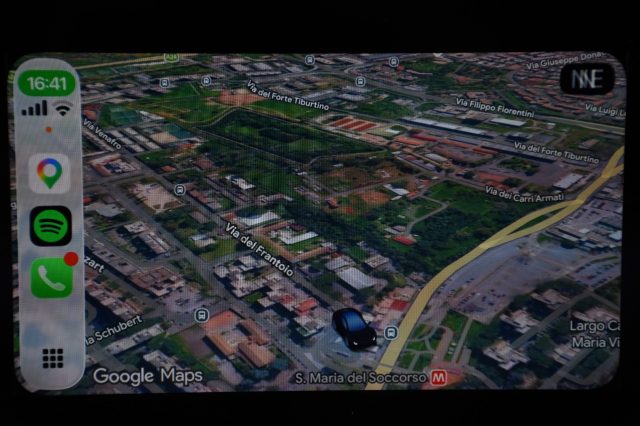Open the Google Maps app icon

coord(50,173)
